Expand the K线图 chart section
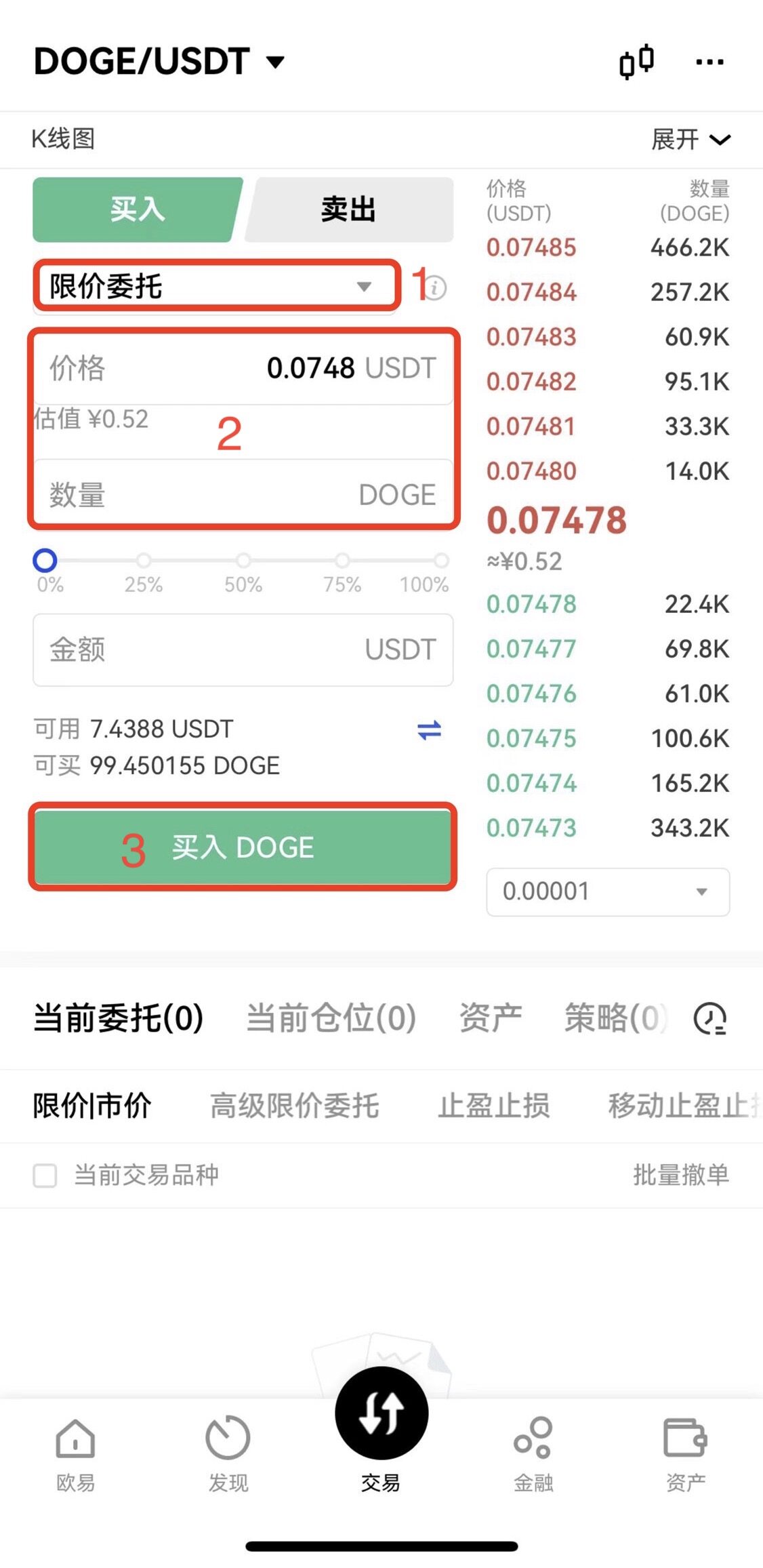Image resolution: width=763 pixels, height=1568 pixels. pyautogui.click(x=690, y=140)
